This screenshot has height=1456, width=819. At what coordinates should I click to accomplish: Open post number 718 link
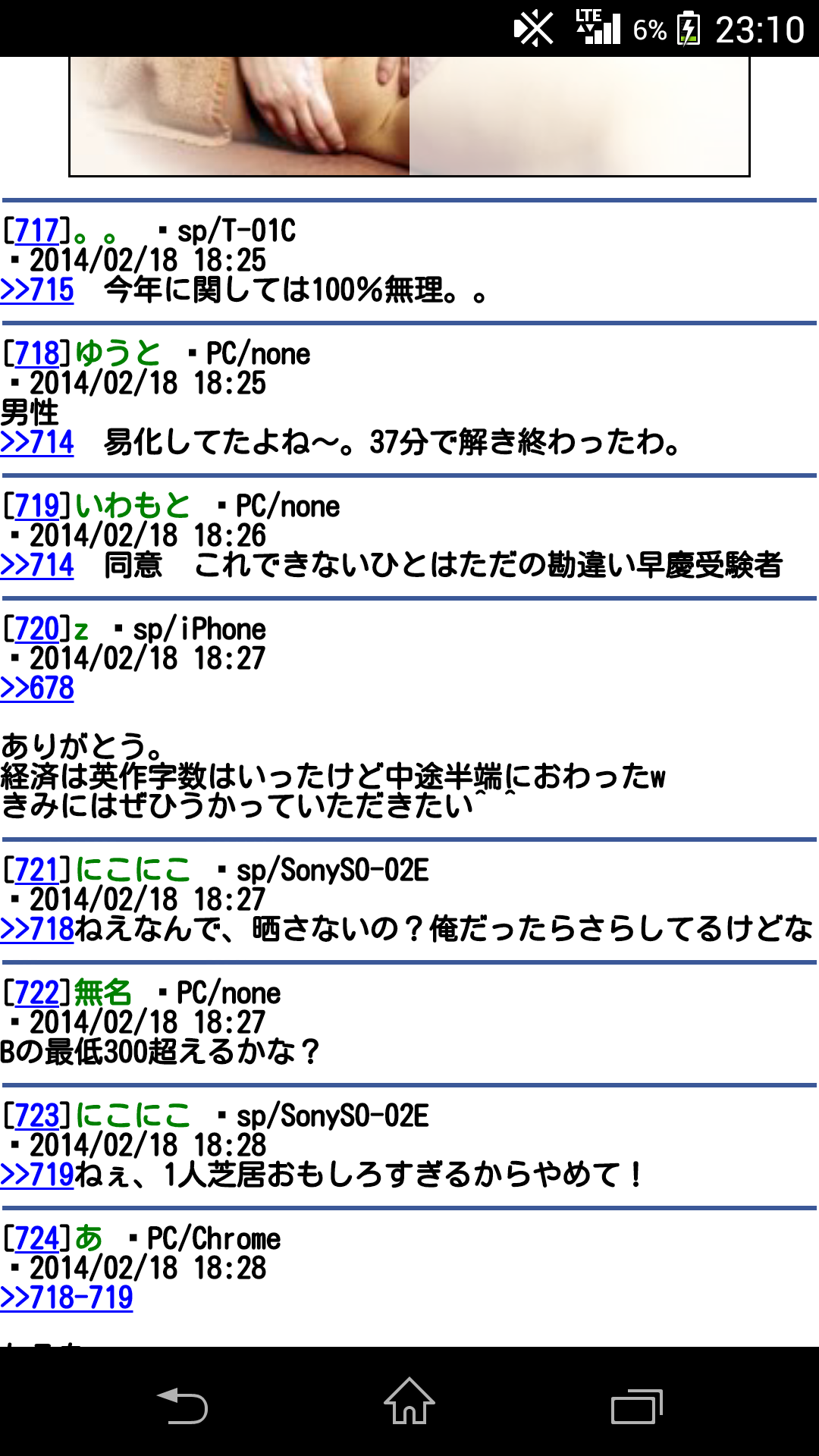coord(36,353)
